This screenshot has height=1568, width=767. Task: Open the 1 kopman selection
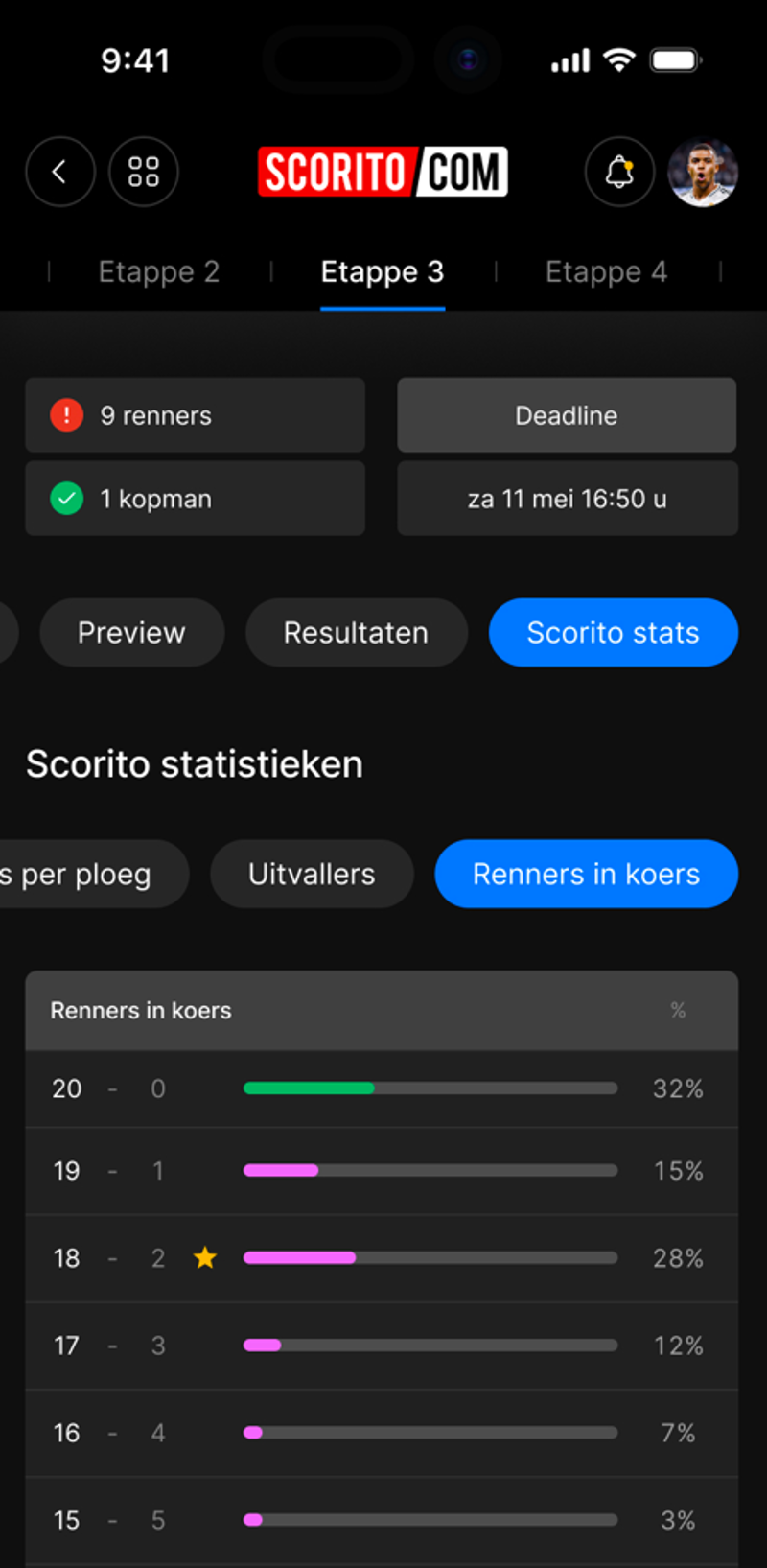pos(195,499)
